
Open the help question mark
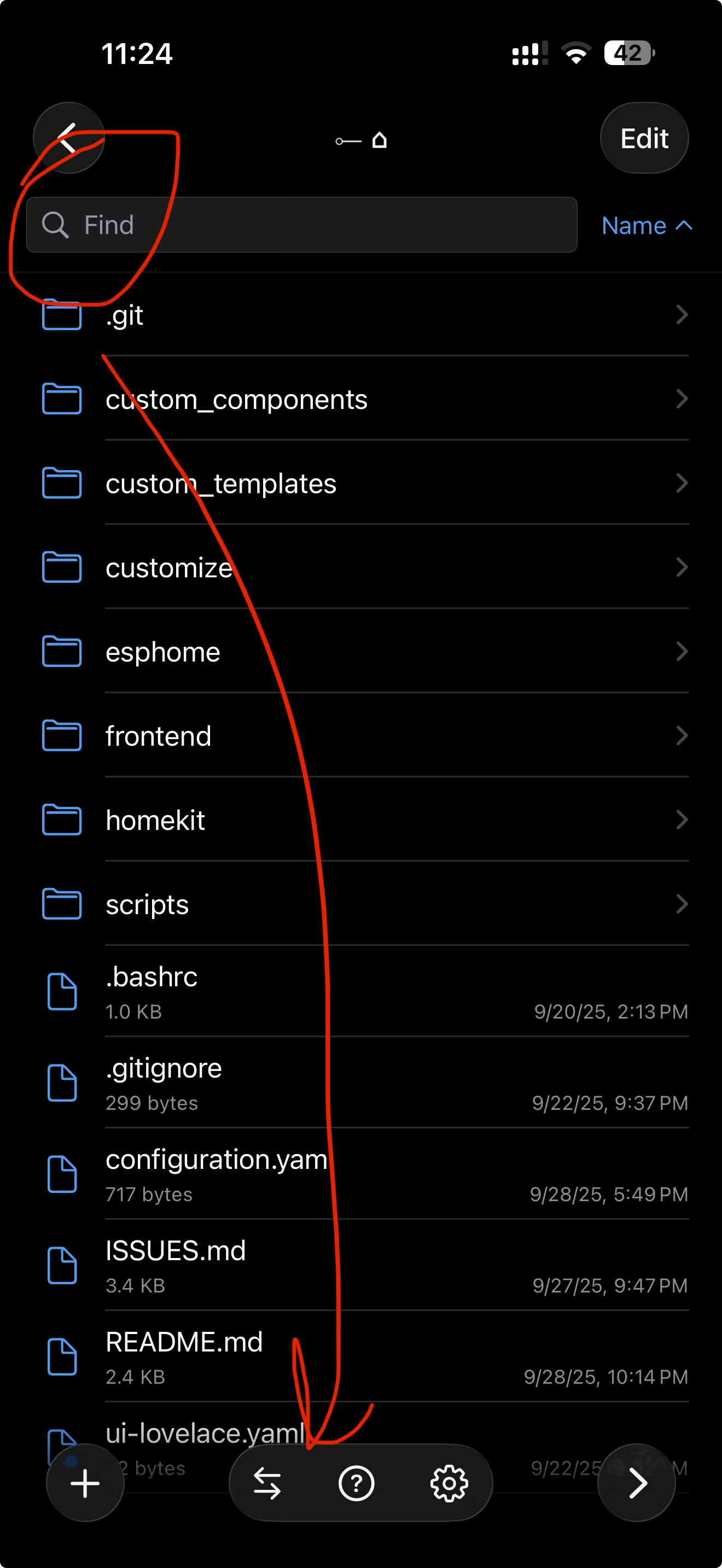[356, 1483]
